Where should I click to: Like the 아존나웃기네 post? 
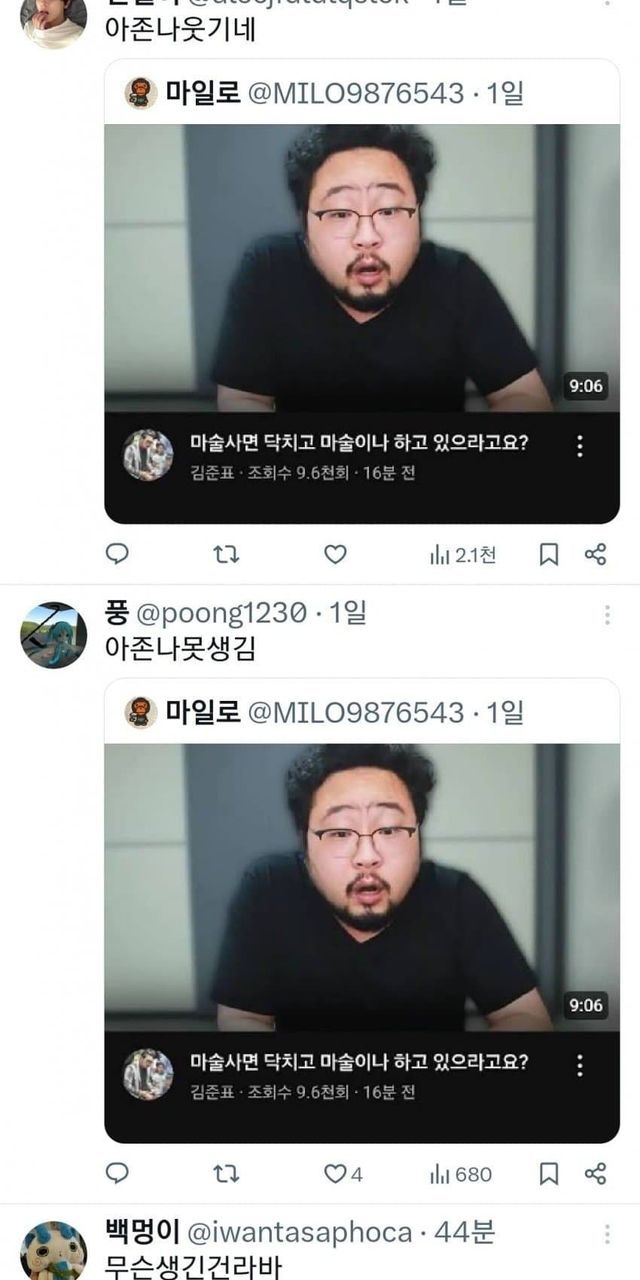(x=336, y=554)
